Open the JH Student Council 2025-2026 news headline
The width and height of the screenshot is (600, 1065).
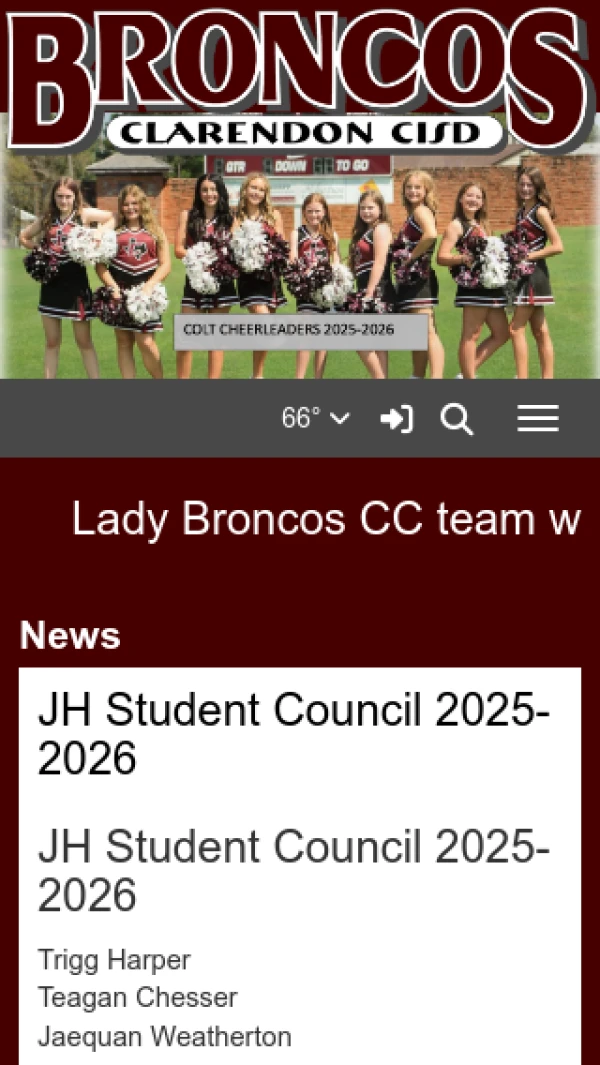293,734
